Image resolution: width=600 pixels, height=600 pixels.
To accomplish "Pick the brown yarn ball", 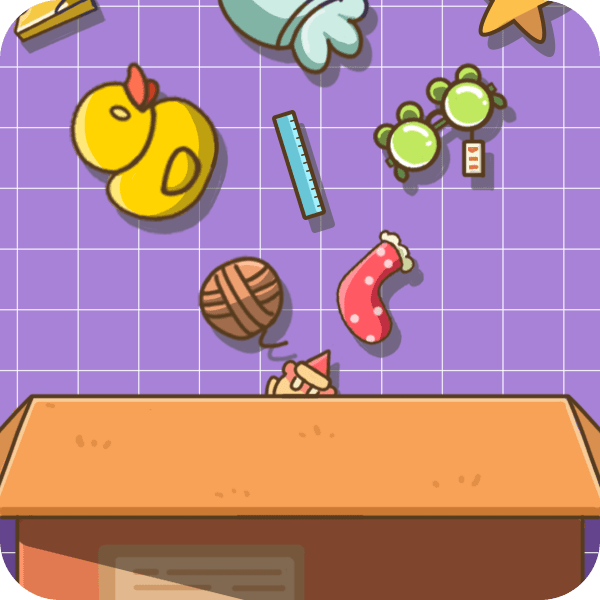I will [x=241, y=297].
